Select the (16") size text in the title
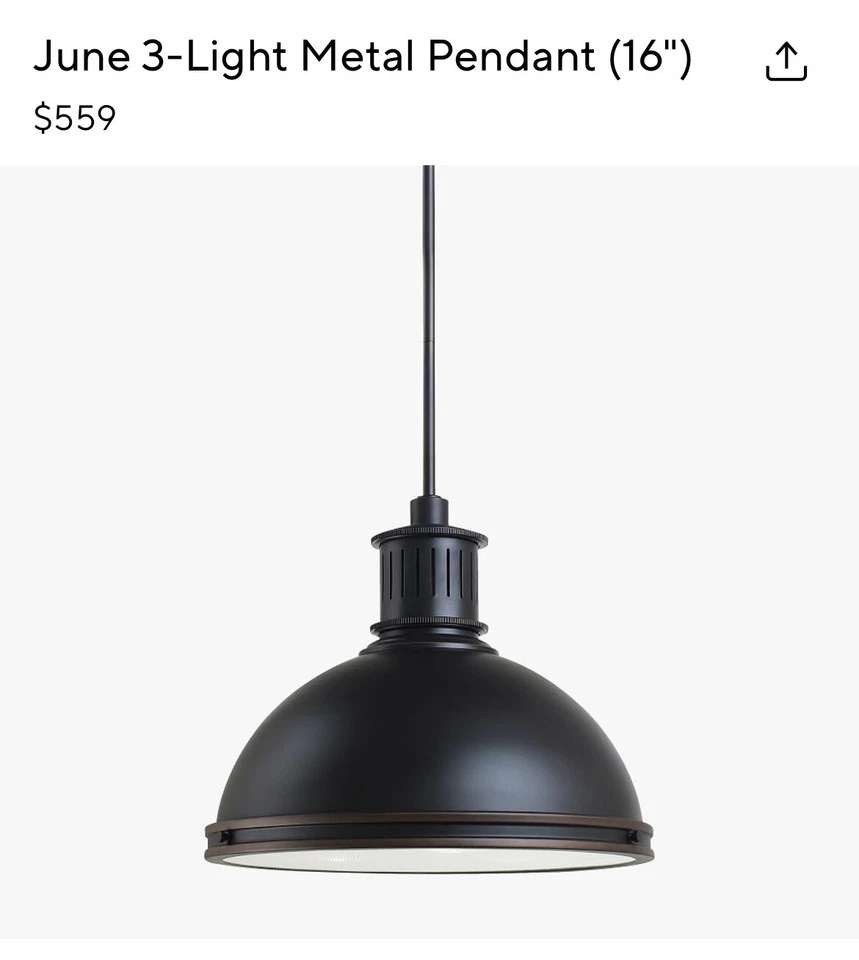This screenshot has height=960, width=859. (648, 57)
